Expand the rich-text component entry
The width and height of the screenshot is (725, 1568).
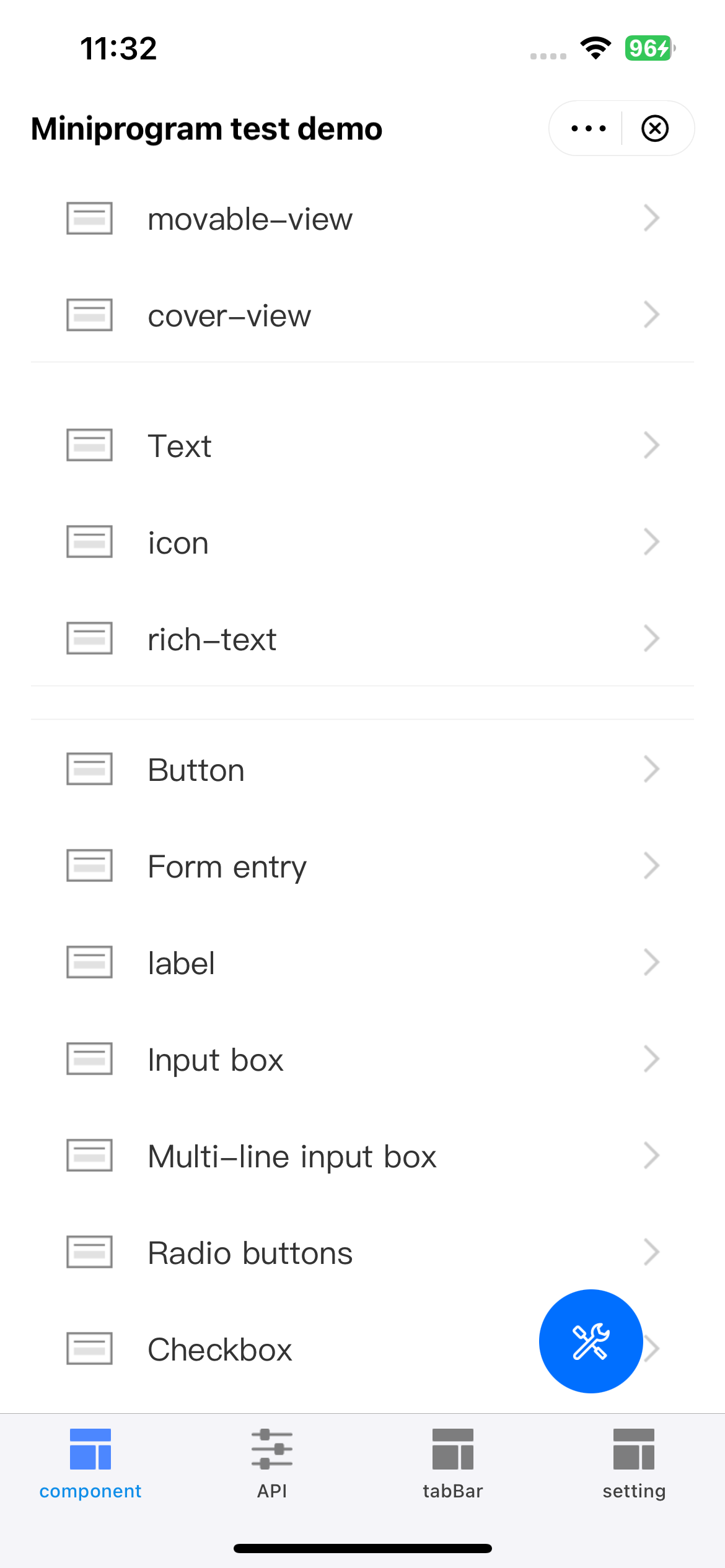(362, 638)
